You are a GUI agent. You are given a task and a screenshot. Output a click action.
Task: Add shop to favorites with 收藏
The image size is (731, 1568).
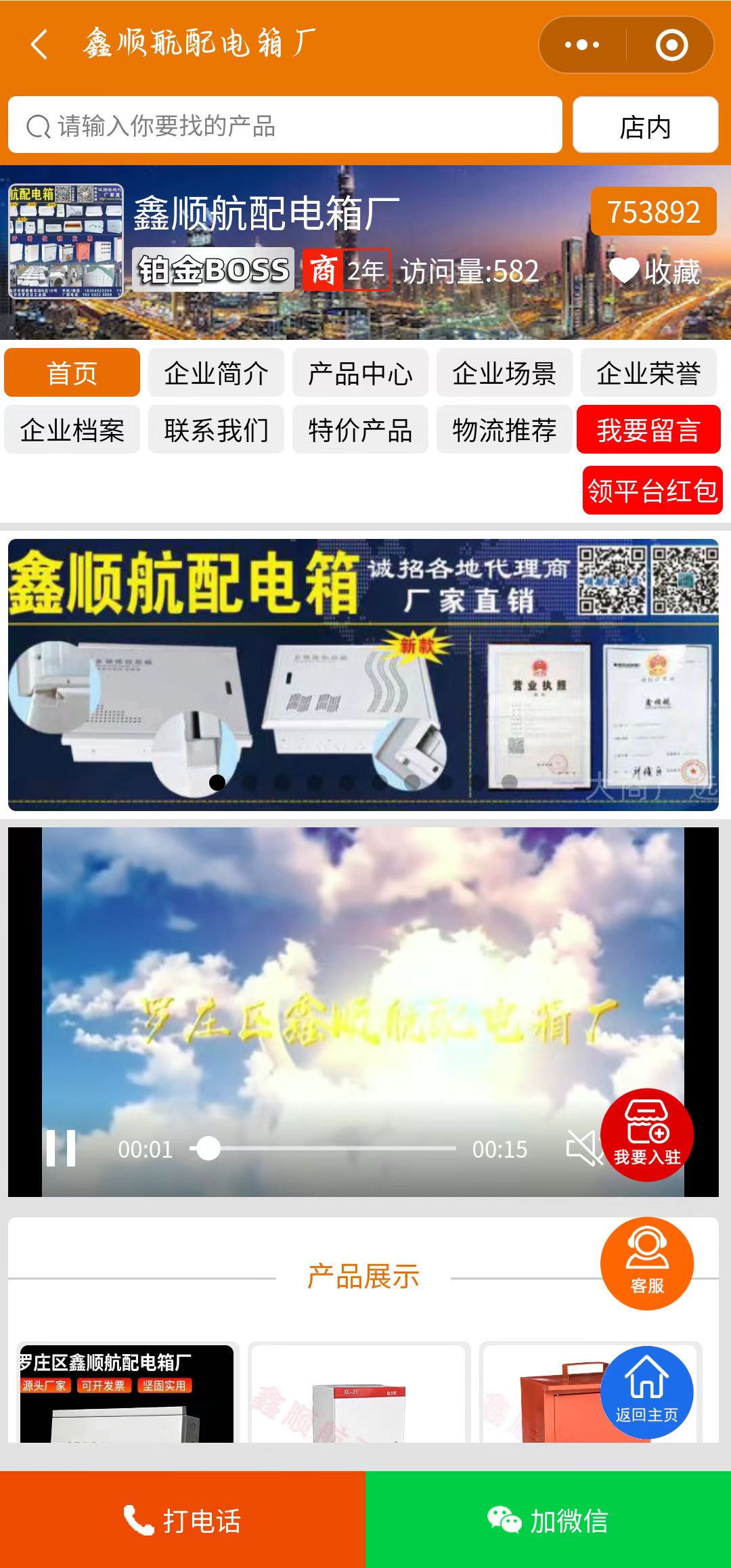point(655,271)
